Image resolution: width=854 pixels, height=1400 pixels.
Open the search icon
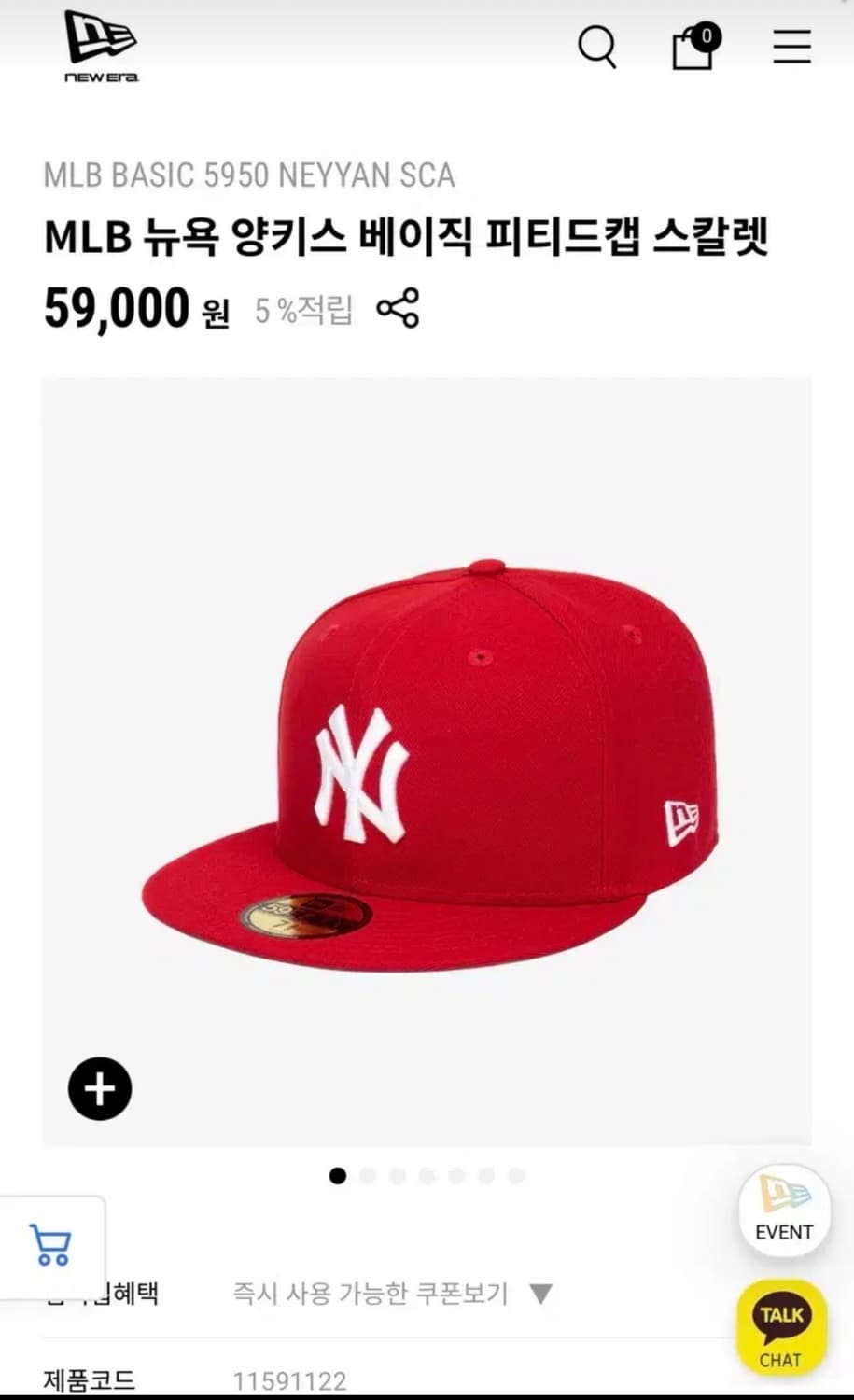point(598,47)
